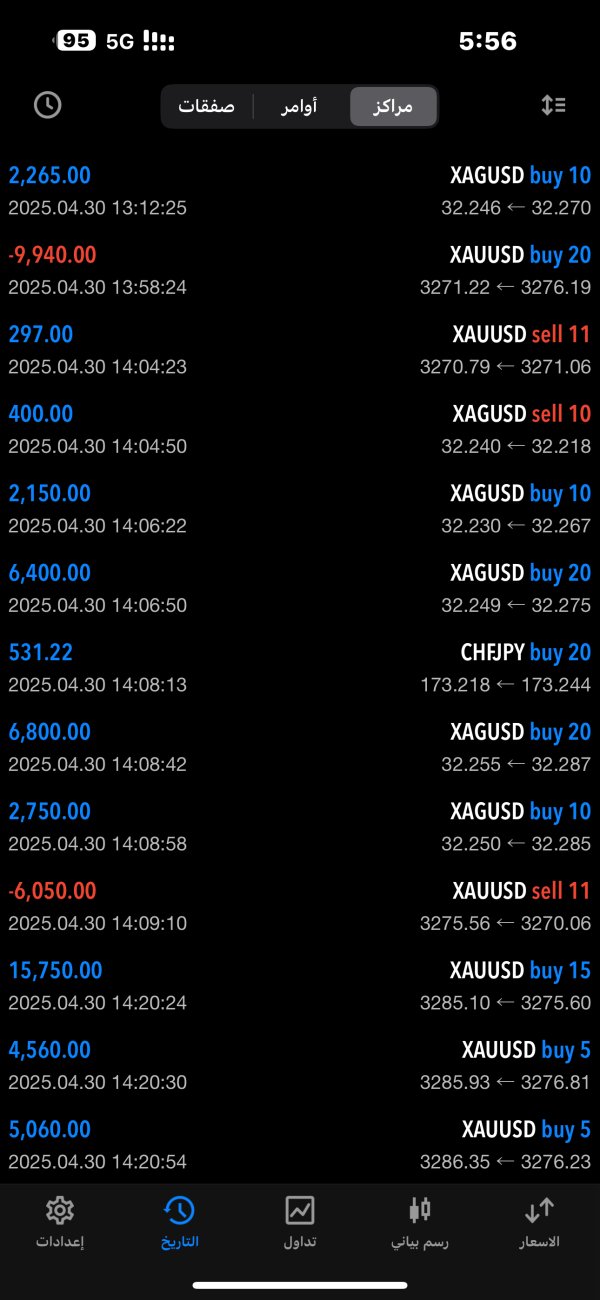This screenshot has width=600, height=1300.
Task: Open the XAGUSD buy 10 position with 2,265.00
Action: point(300,191)
